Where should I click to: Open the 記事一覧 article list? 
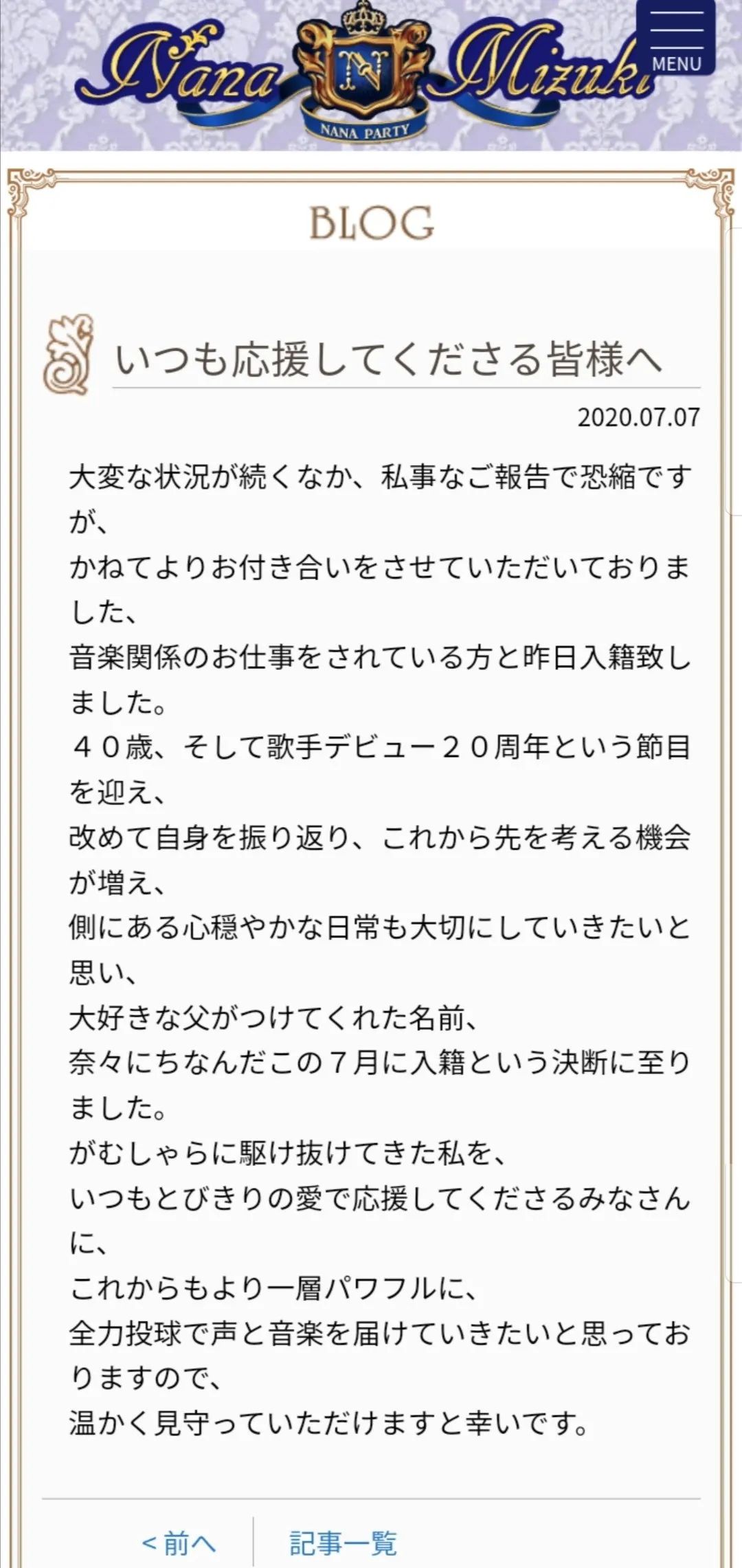pos(343,1543)
